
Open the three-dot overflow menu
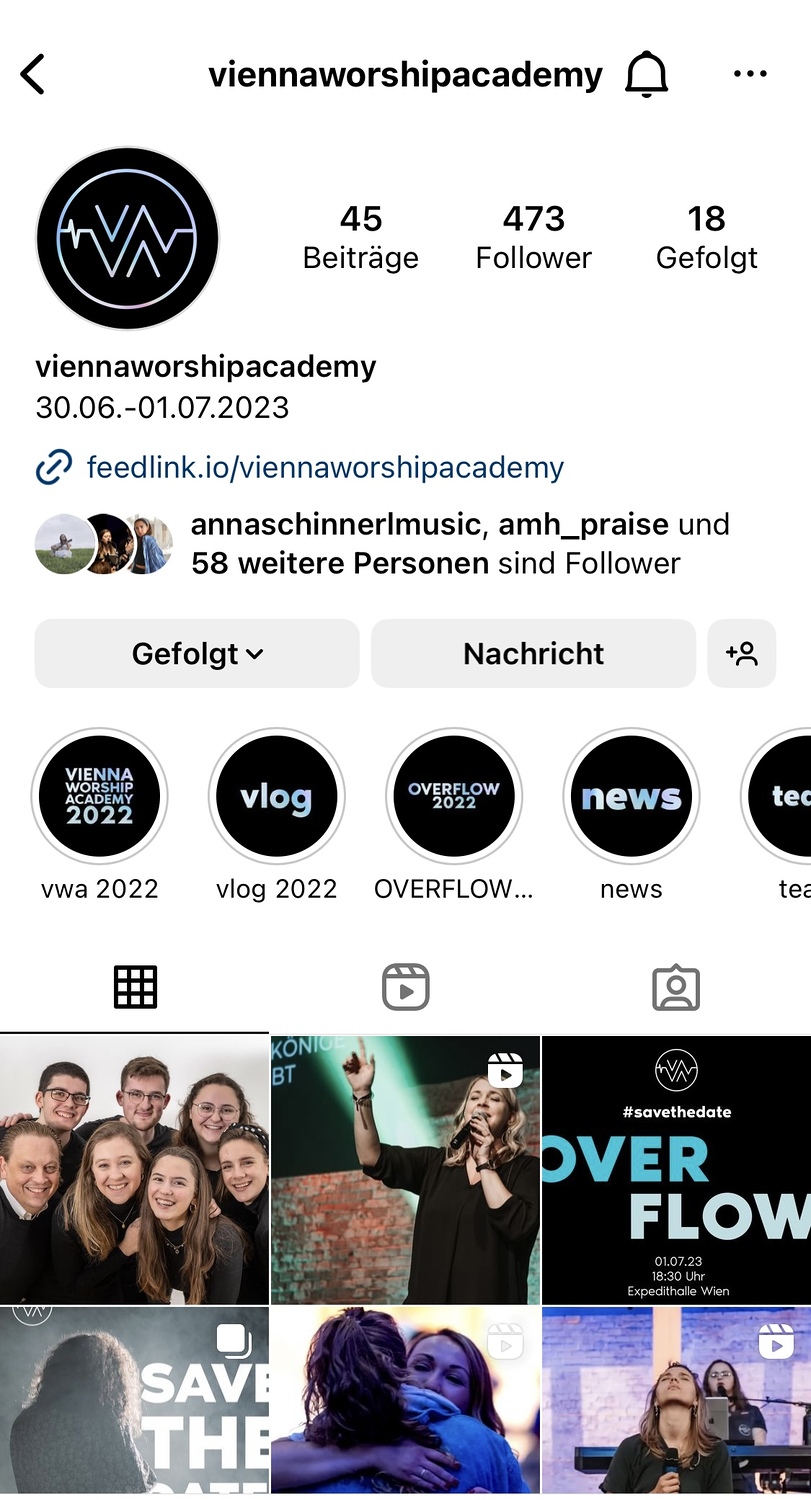click(x=750, y=74)
